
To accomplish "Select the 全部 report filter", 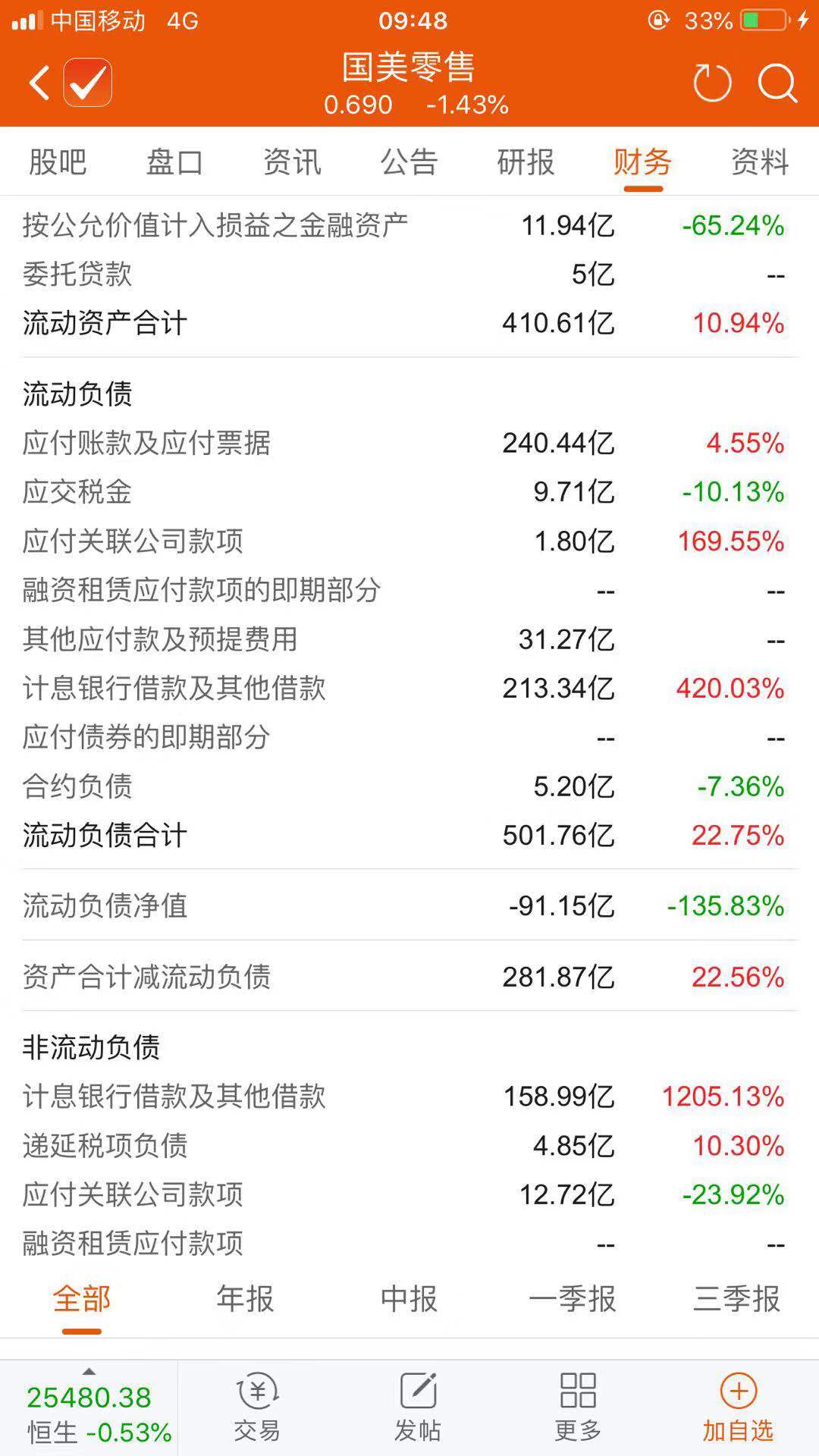I will click(82, 1298).
